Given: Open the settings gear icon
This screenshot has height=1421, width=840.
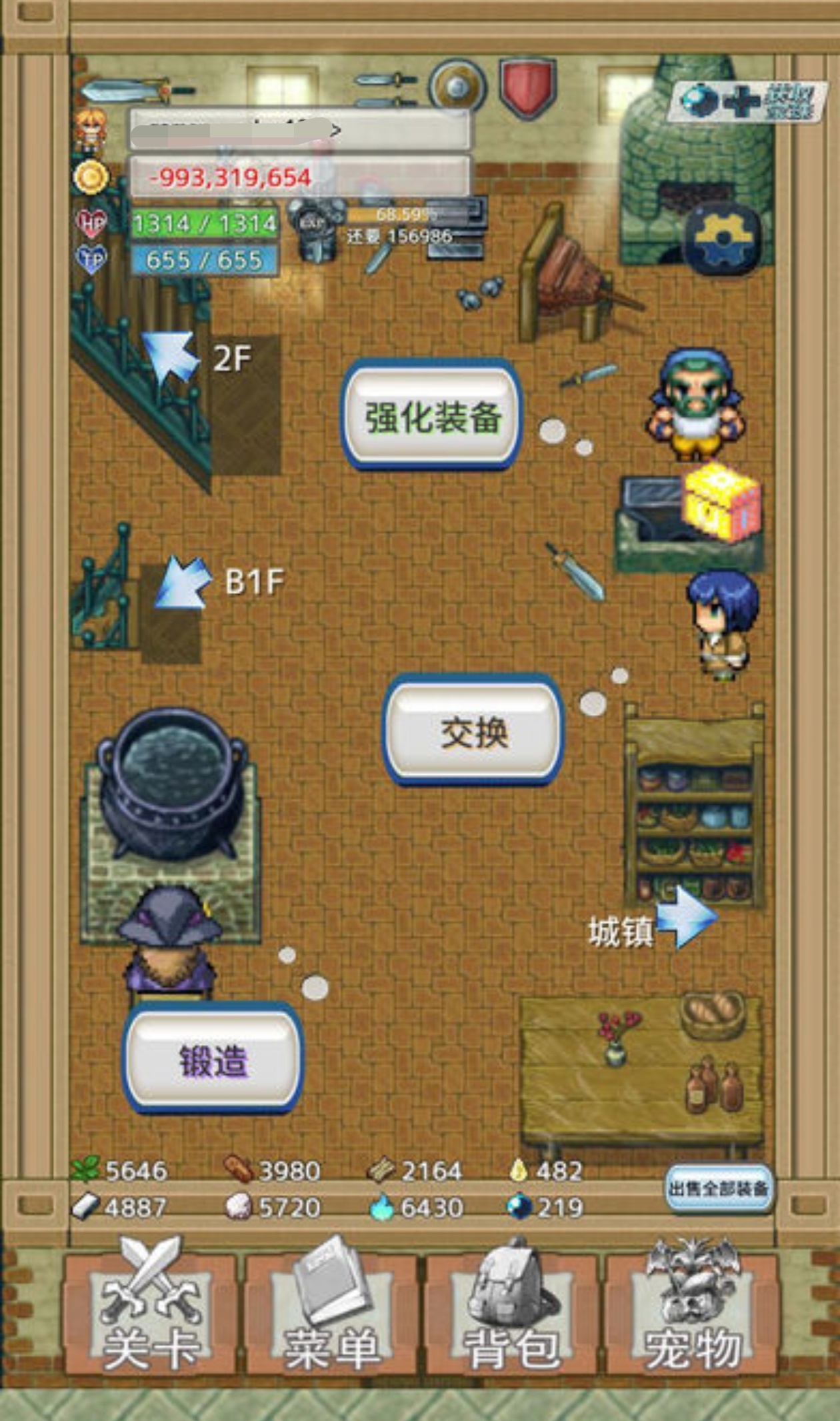Looking at the screenshot, I should click(723, 239).
